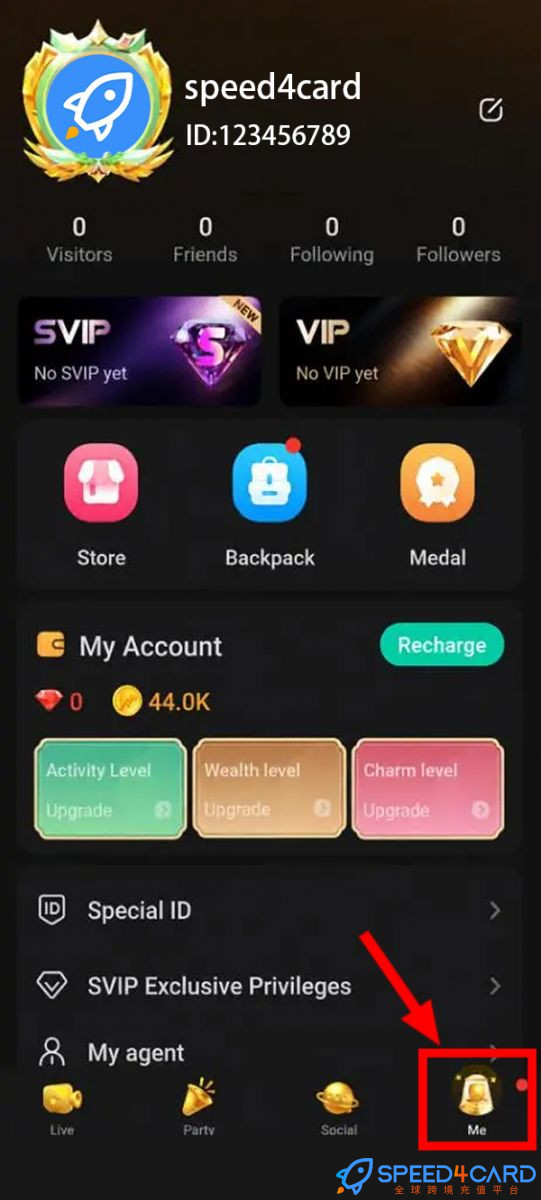Screen dimensions: 541x1200
Task: Open the Store
Action: point(101,506)
